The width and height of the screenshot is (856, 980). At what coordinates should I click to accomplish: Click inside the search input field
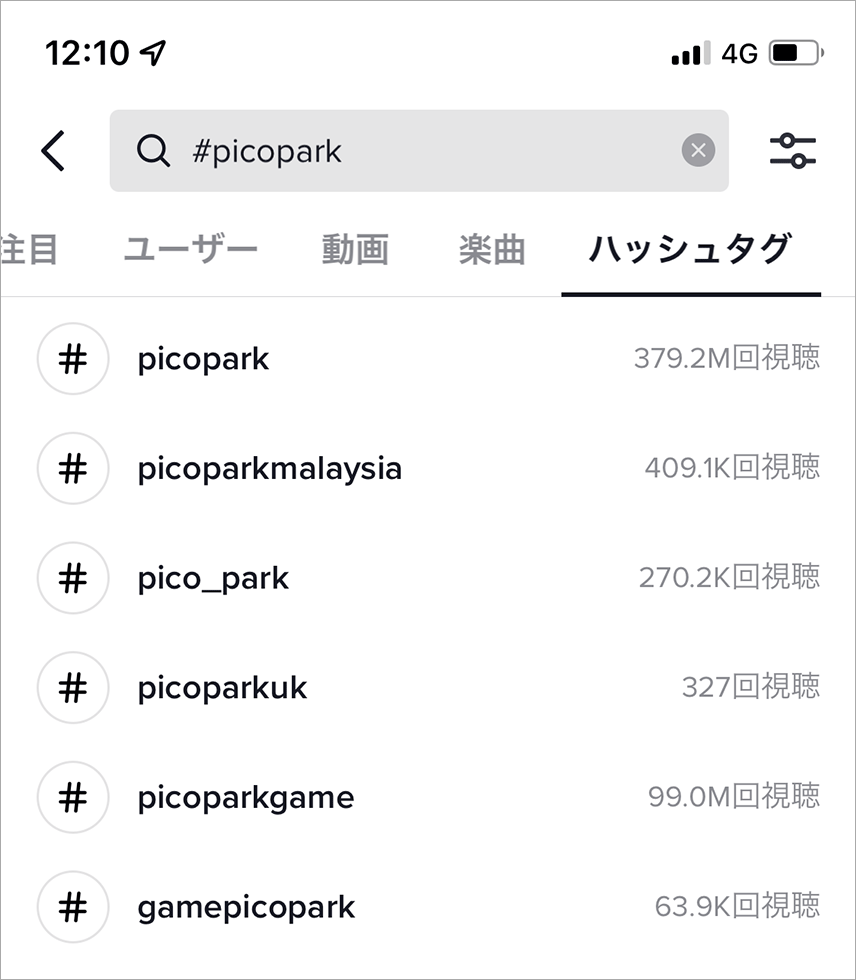pos(400,151)
